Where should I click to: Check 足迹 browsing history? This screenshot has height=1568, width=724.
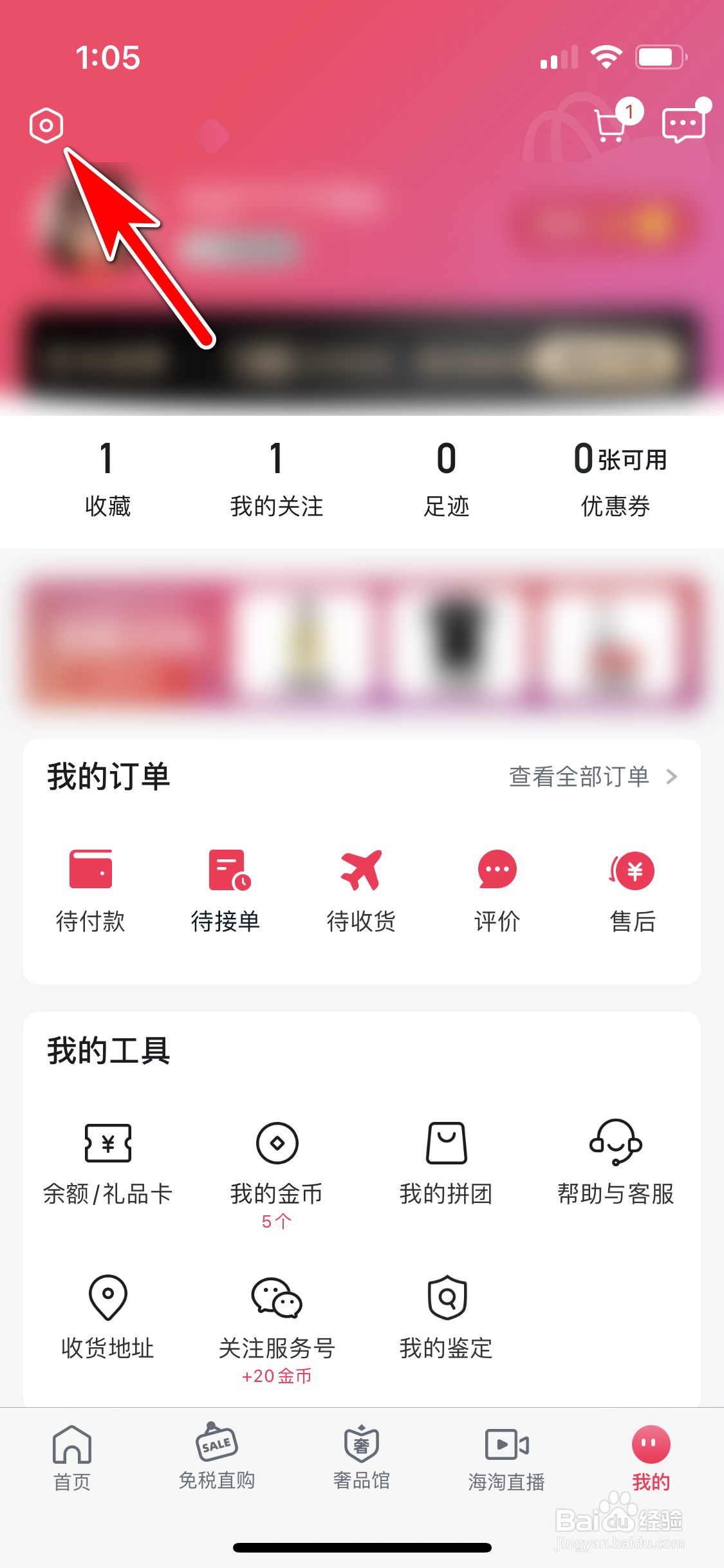tap(446, 479)
